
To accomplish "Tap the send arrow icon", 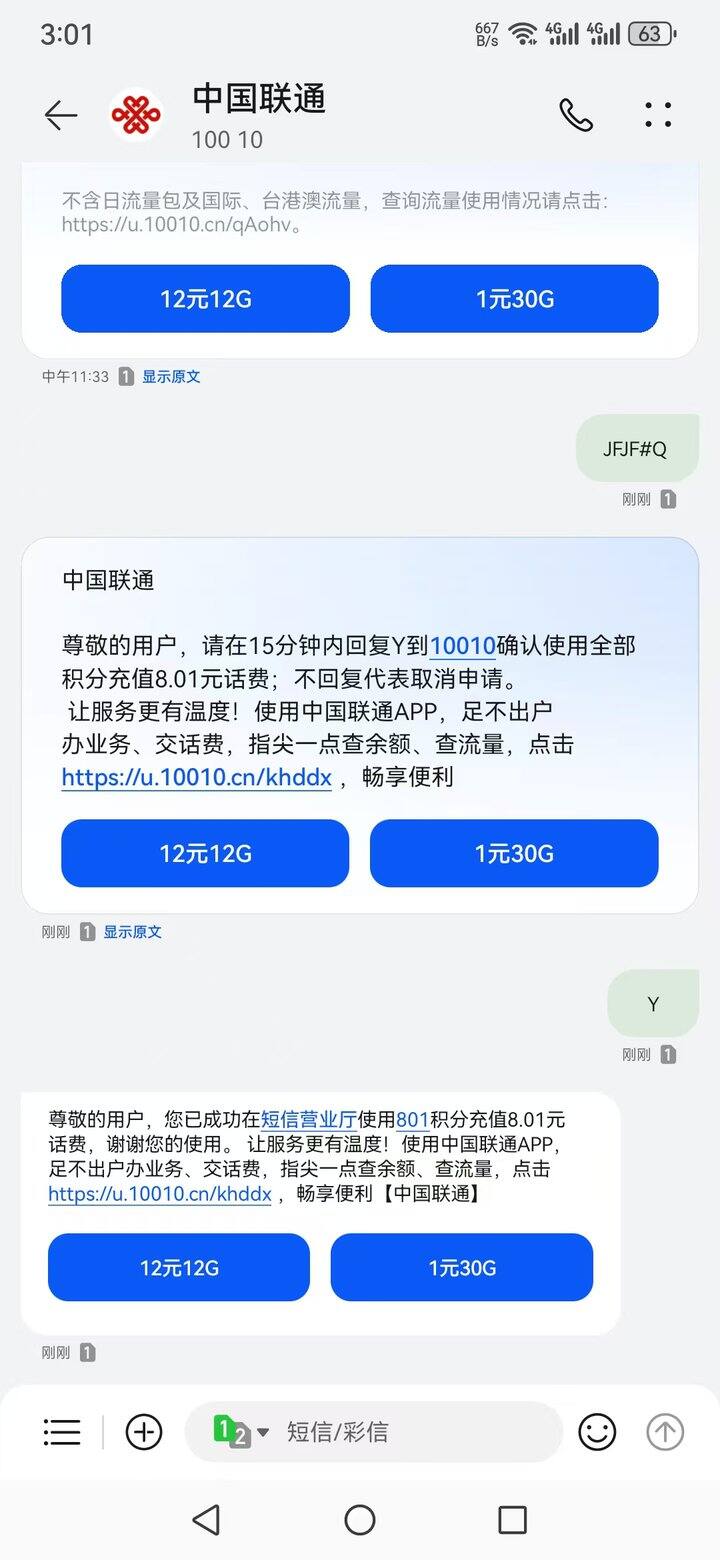I will coord(664,1432).
